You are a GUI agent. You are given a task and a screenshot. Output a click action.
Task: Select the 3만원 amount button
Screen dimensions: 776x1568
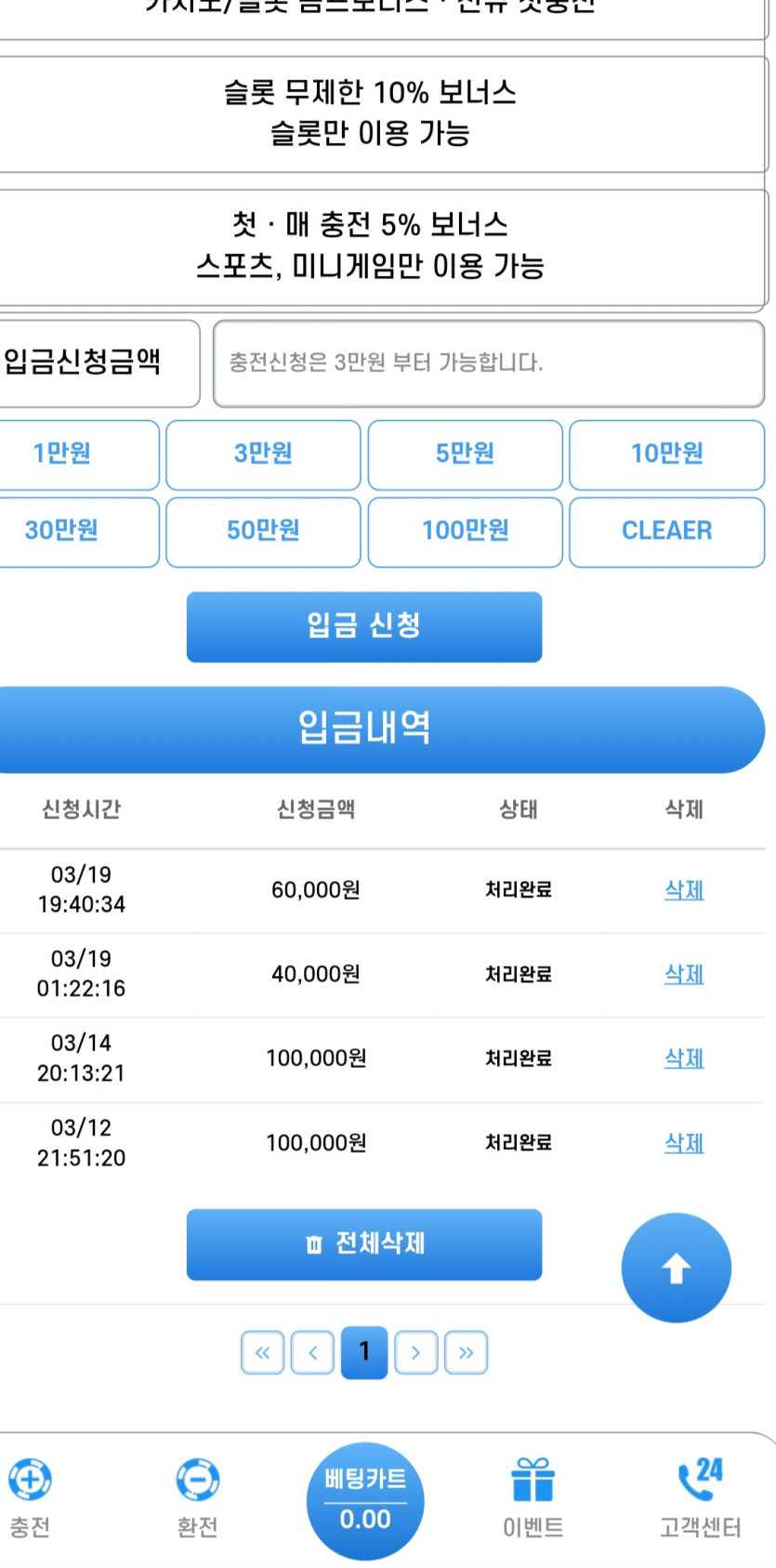click(x=263, y=455)
